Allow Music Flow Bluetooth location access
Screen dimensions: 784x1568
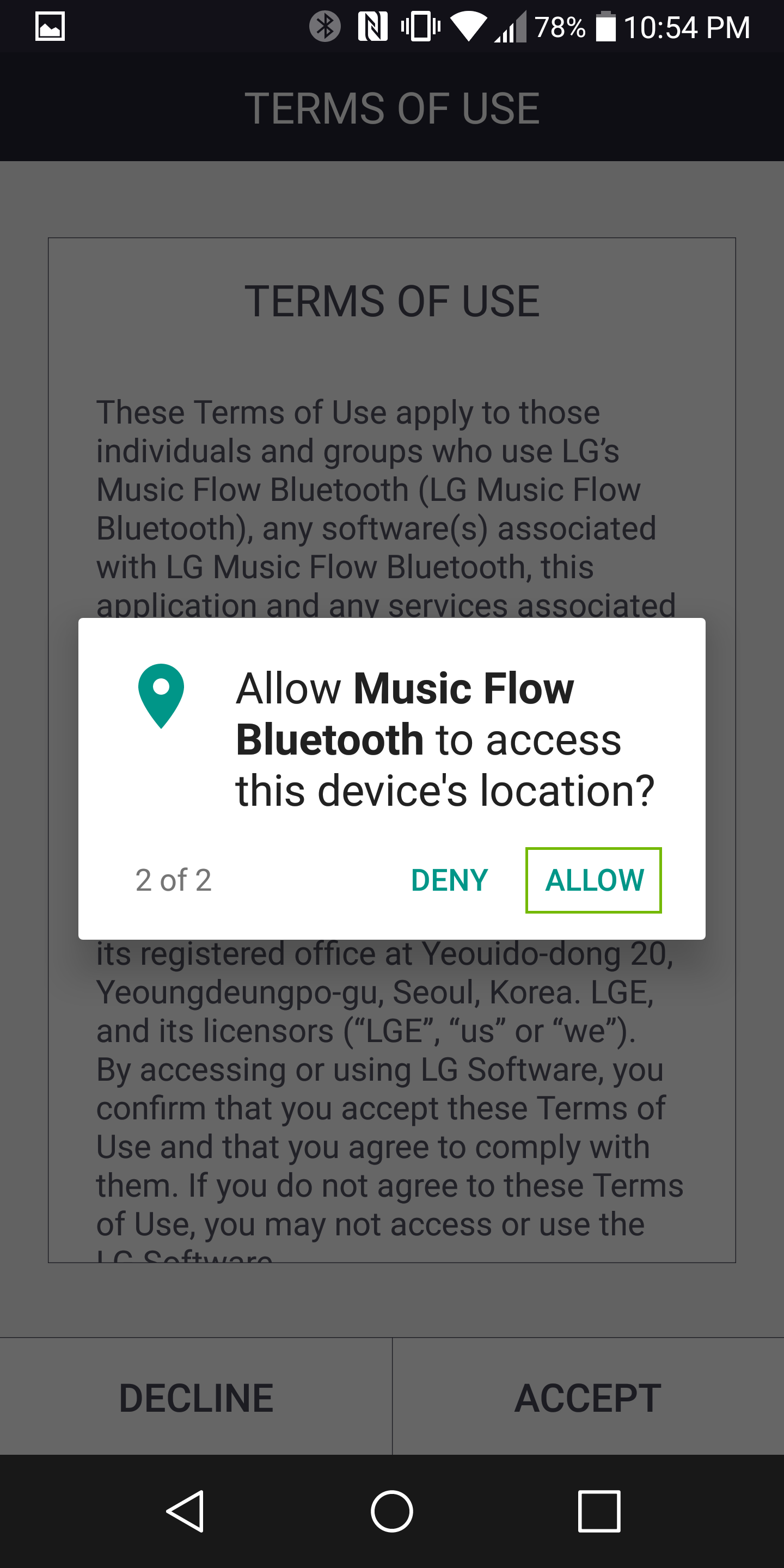coord(593,880)
